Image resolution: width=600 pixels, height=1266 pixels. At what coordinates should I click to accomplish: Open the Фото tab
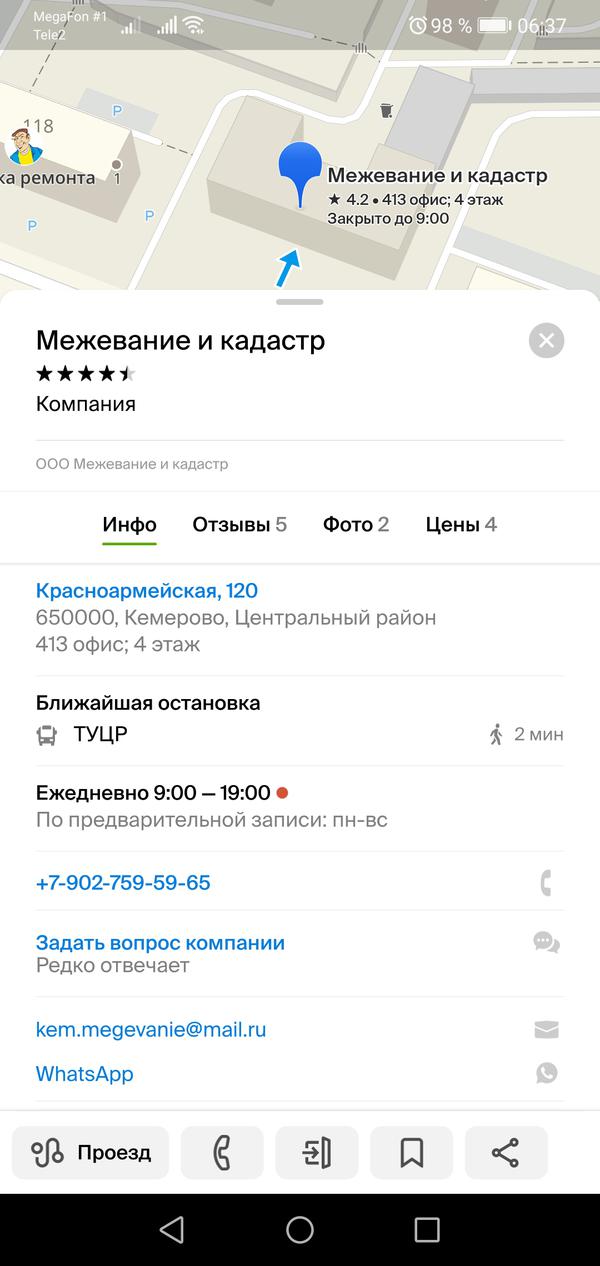coord(355,525)
